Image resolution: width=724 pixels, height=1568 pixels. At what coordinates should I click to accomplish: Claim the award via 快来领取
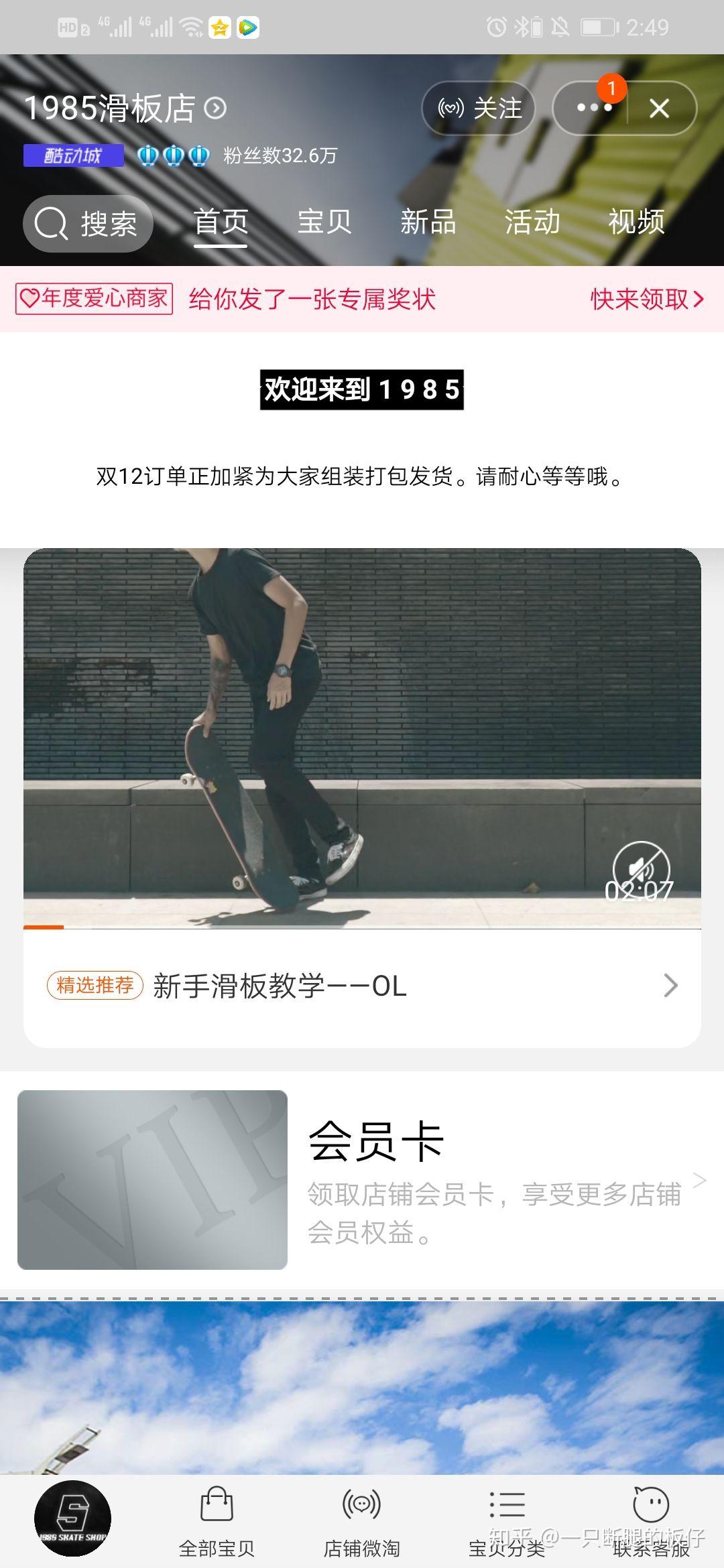646,299
